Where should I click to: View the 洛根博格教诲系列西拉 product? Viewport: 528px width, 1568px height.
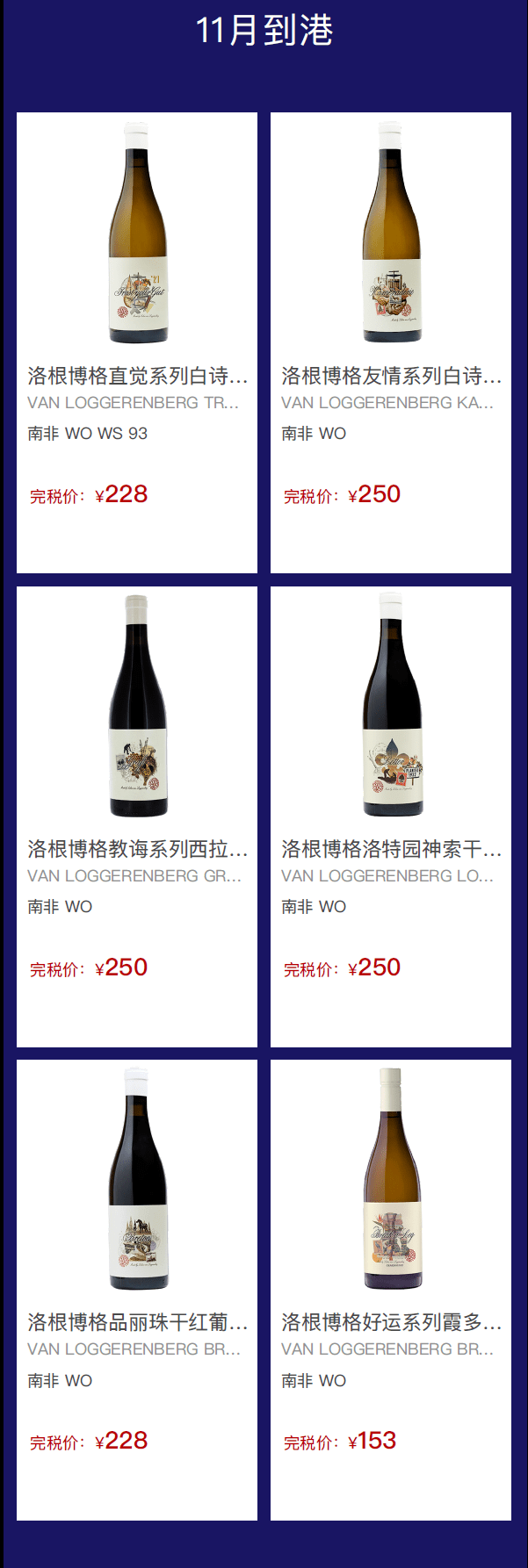click(x=137, y=816)
